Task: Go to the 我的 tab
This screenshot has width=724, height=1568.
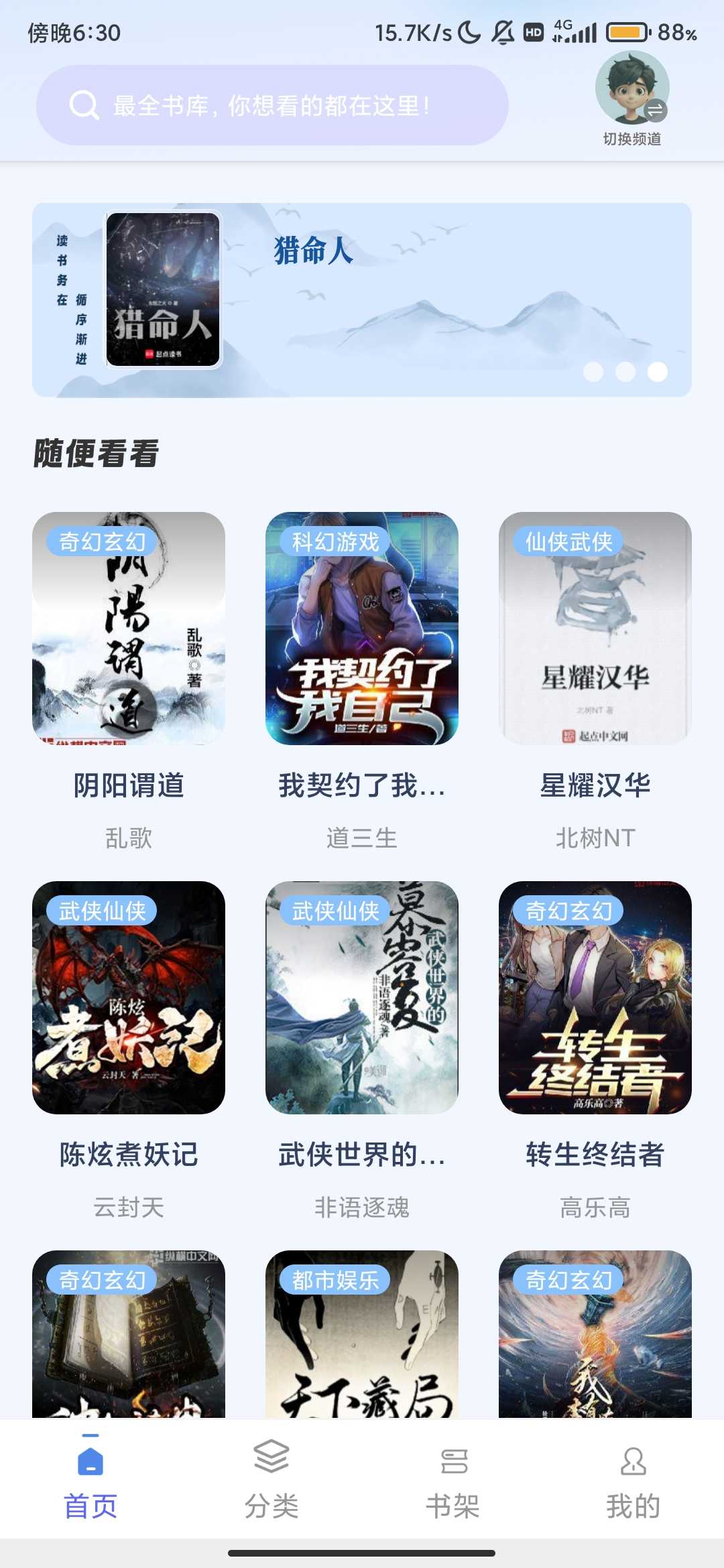Action: [x=633, y=1478]
